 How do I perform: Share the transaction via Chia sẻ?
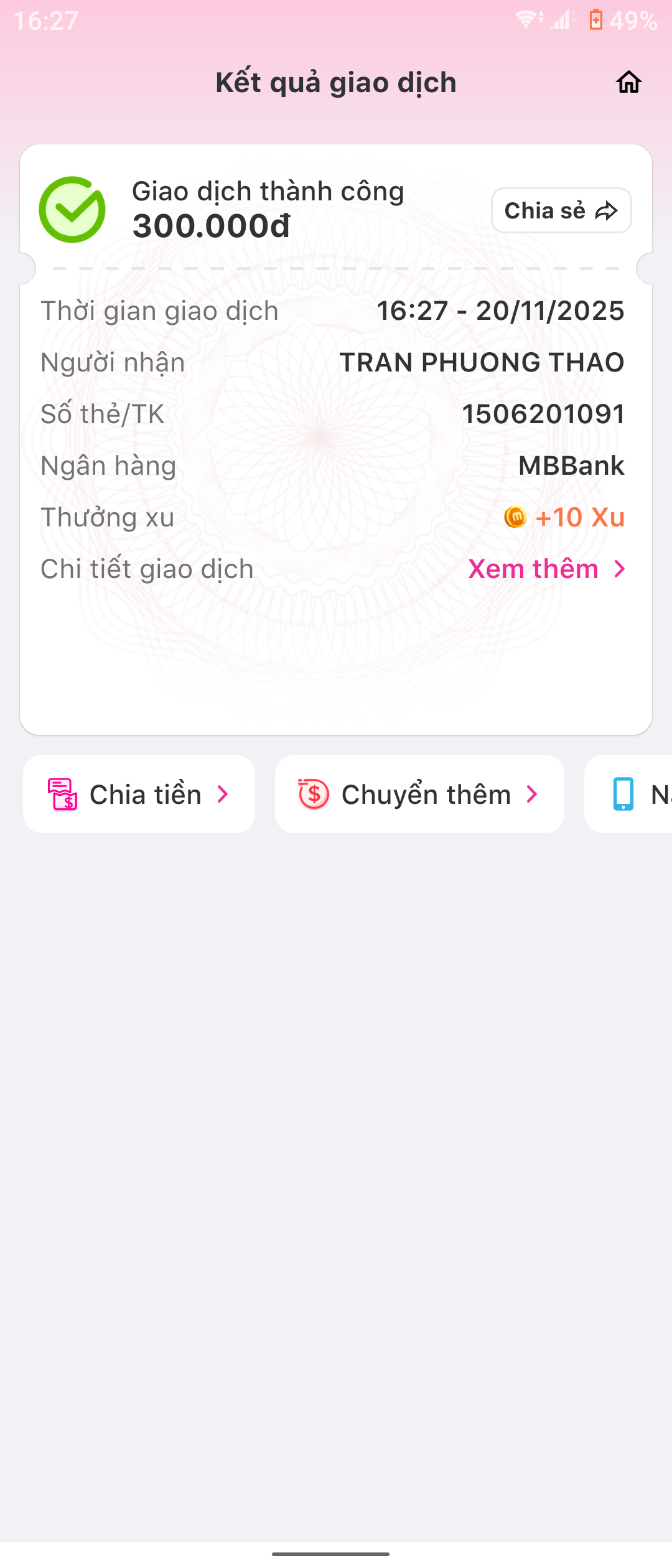coord(561,211)
